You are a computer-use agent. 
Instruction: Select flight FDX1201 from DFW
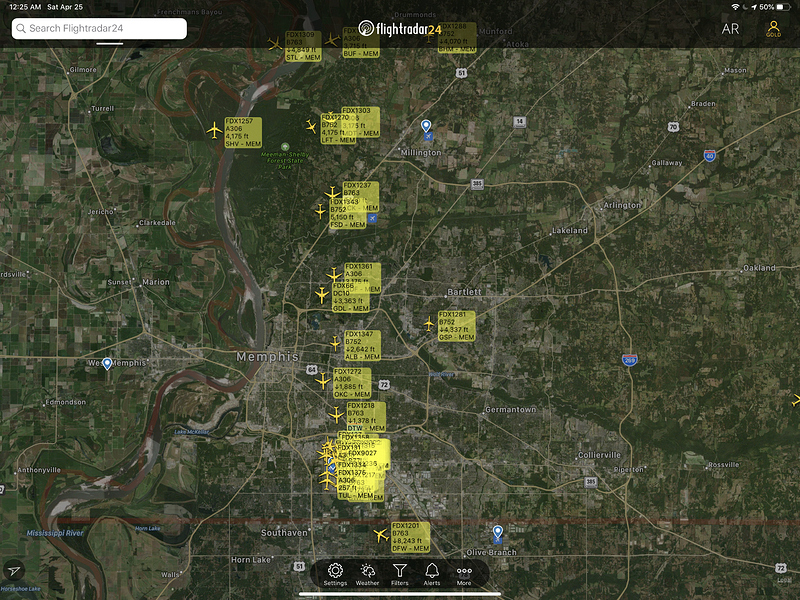379,535
